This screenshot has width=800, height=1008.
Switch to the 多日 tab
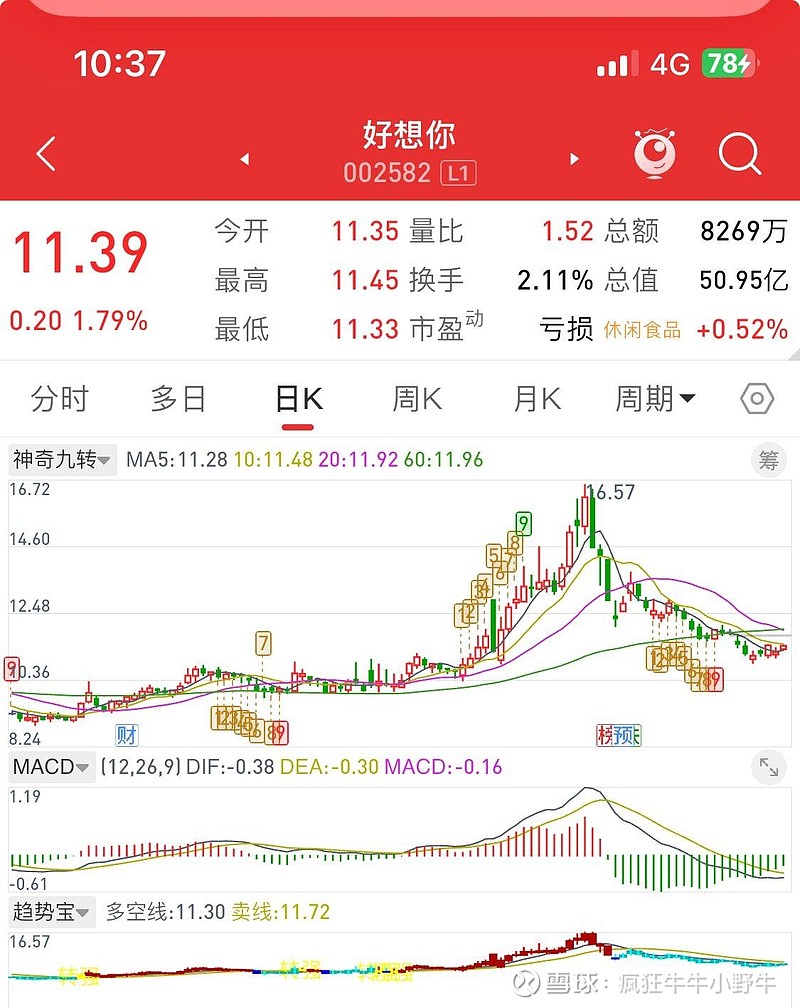(179, 399)
